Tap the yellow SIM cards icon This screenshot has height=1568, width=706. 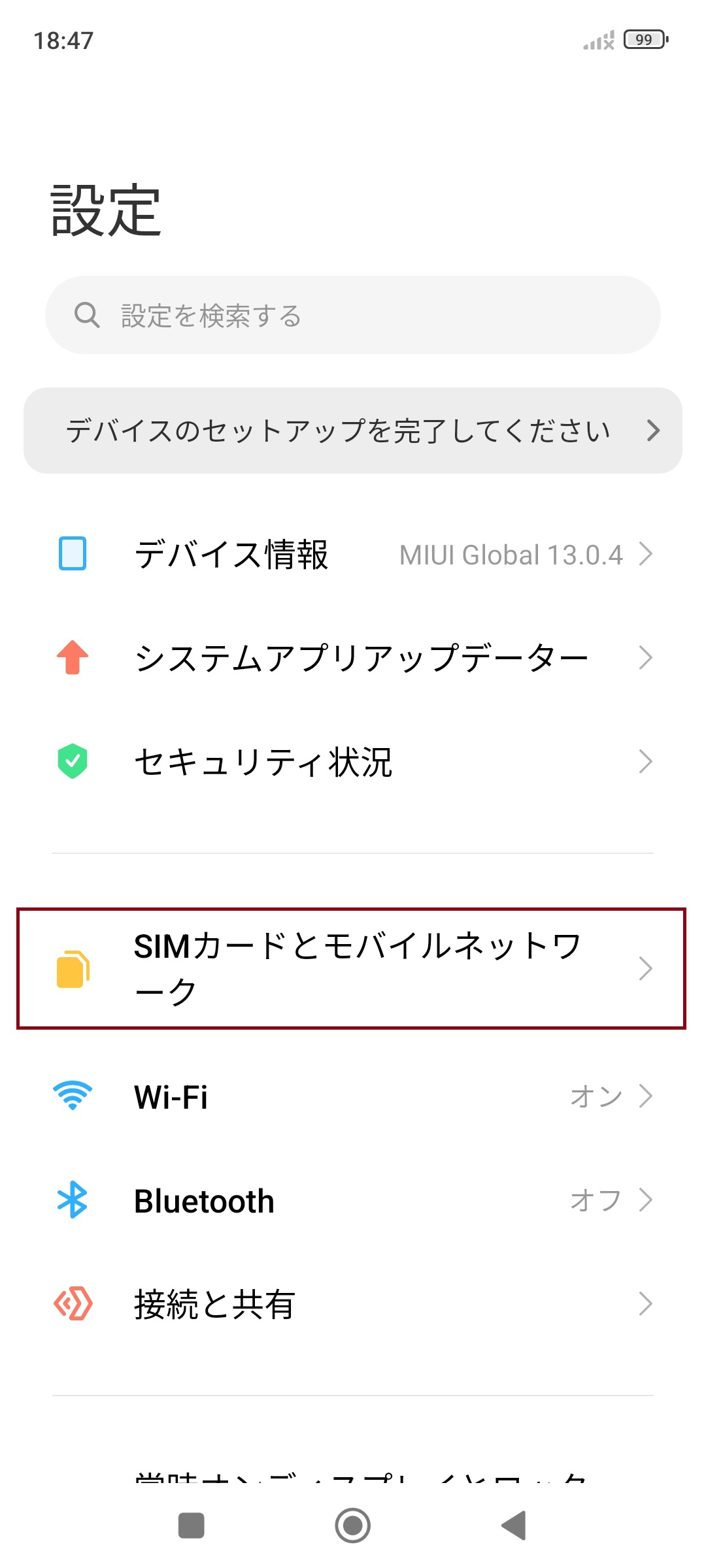click(x=72, y=968)
